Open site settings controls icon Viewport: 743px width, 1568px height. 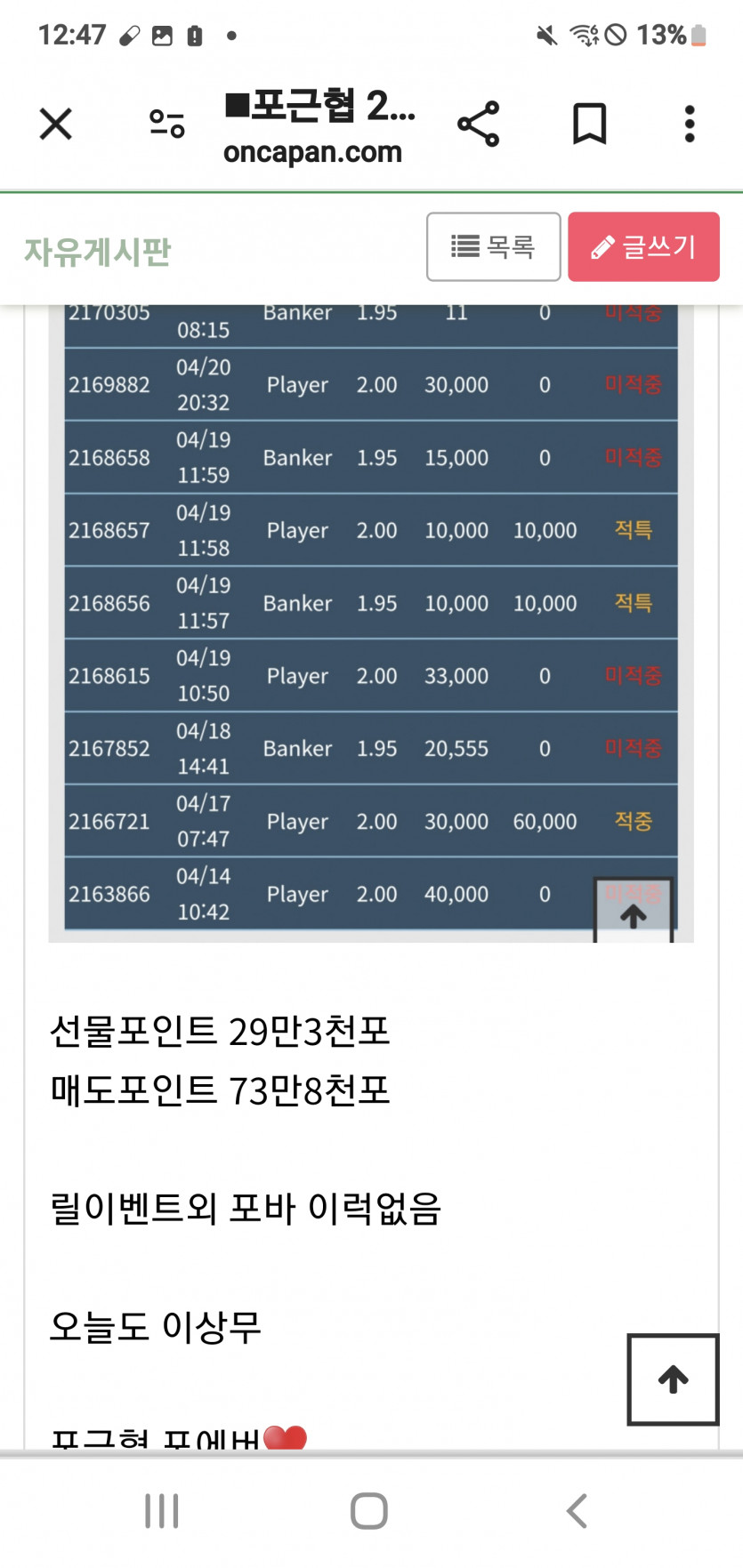(166, 124)
